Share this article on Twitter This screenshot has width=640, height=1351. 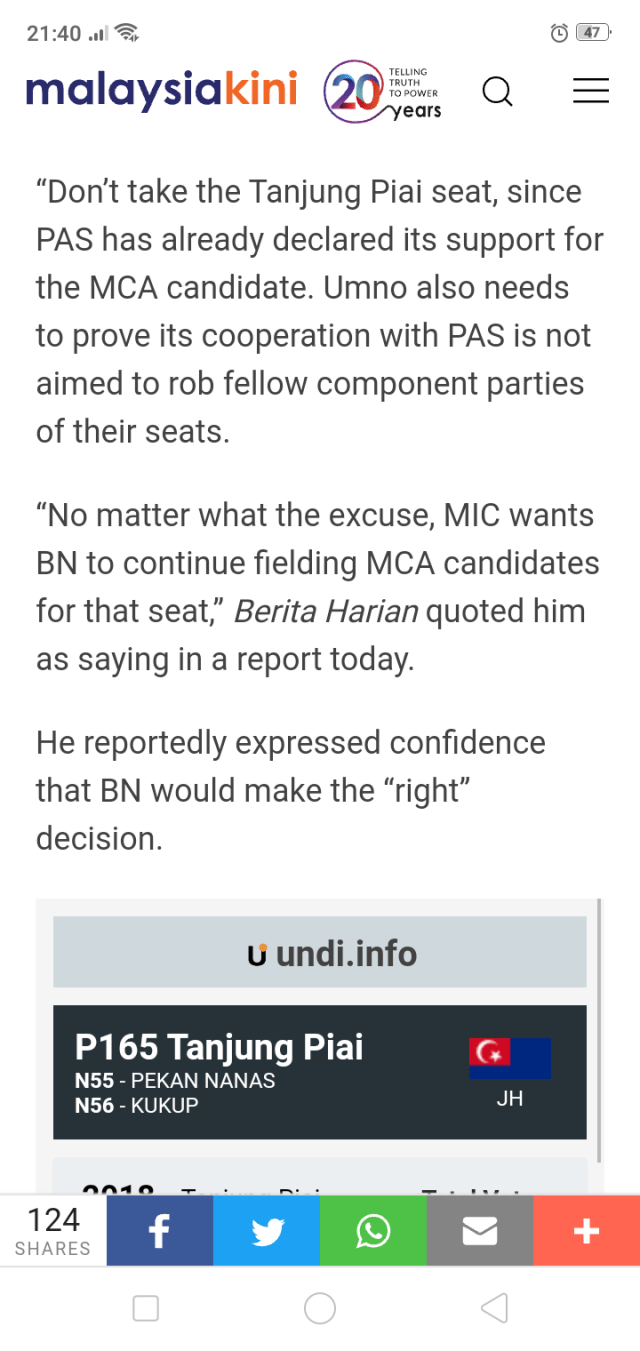267,1231
